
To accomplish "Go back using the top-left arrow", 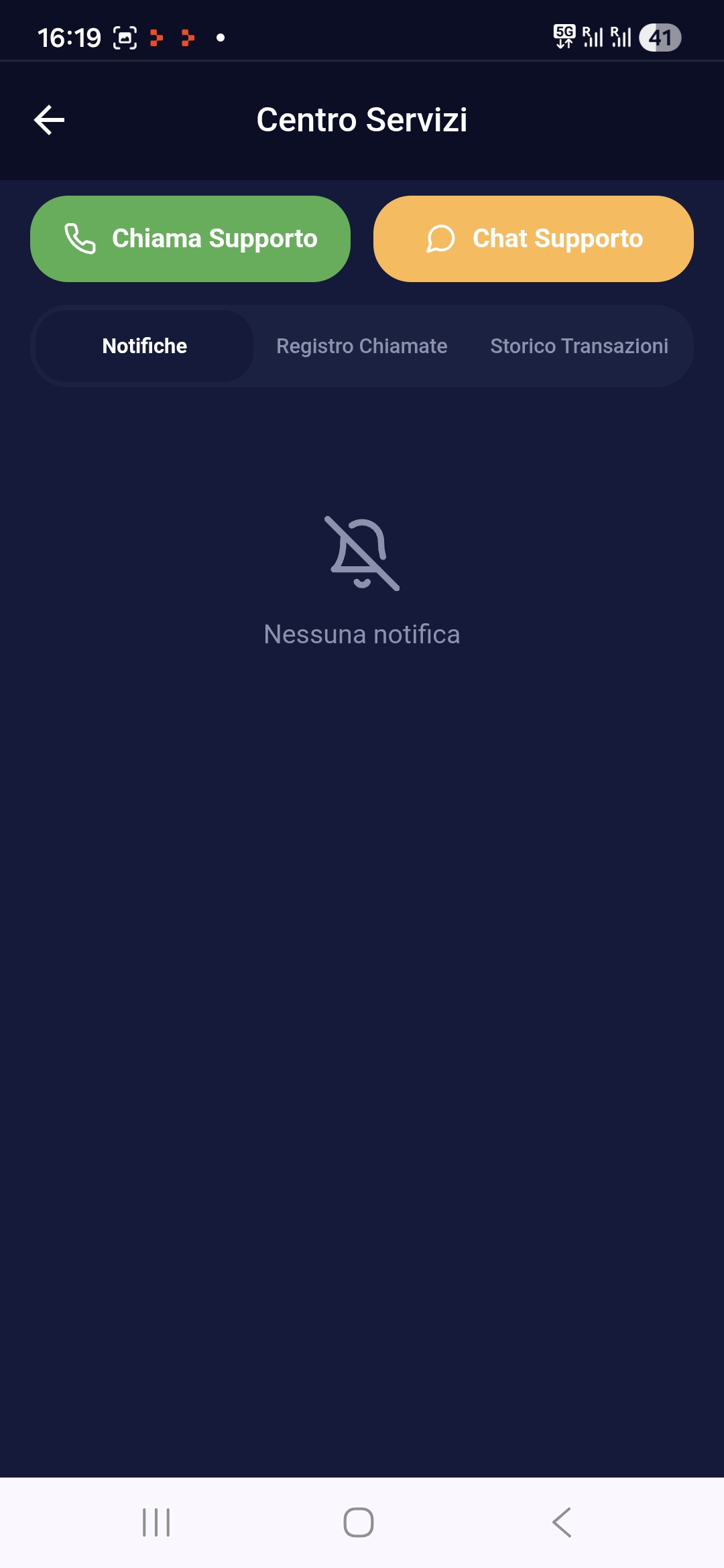I will click(49, 120).
